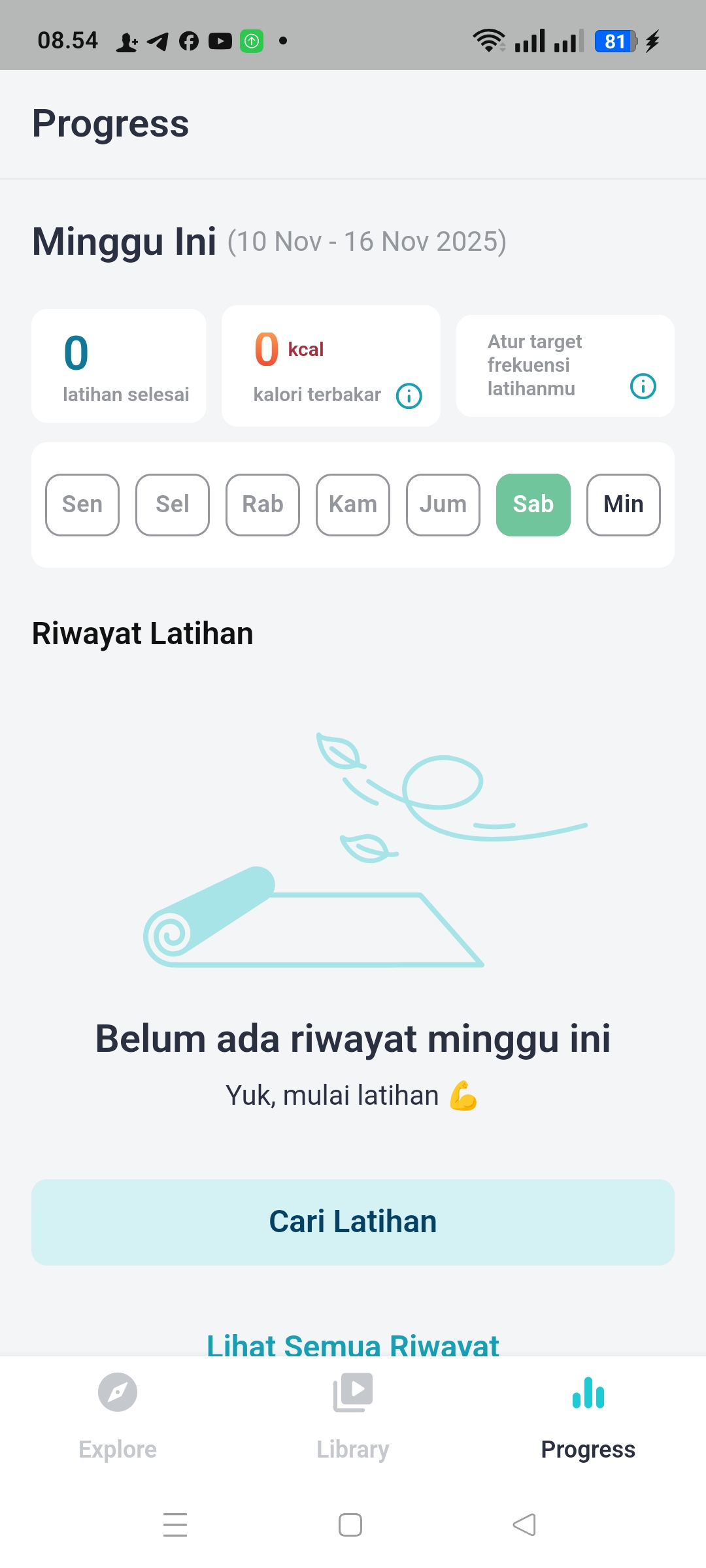Deselect the highlighted Sab day
The width and height of the screenshot is (706, 1568).
click(x=533, y=504)
